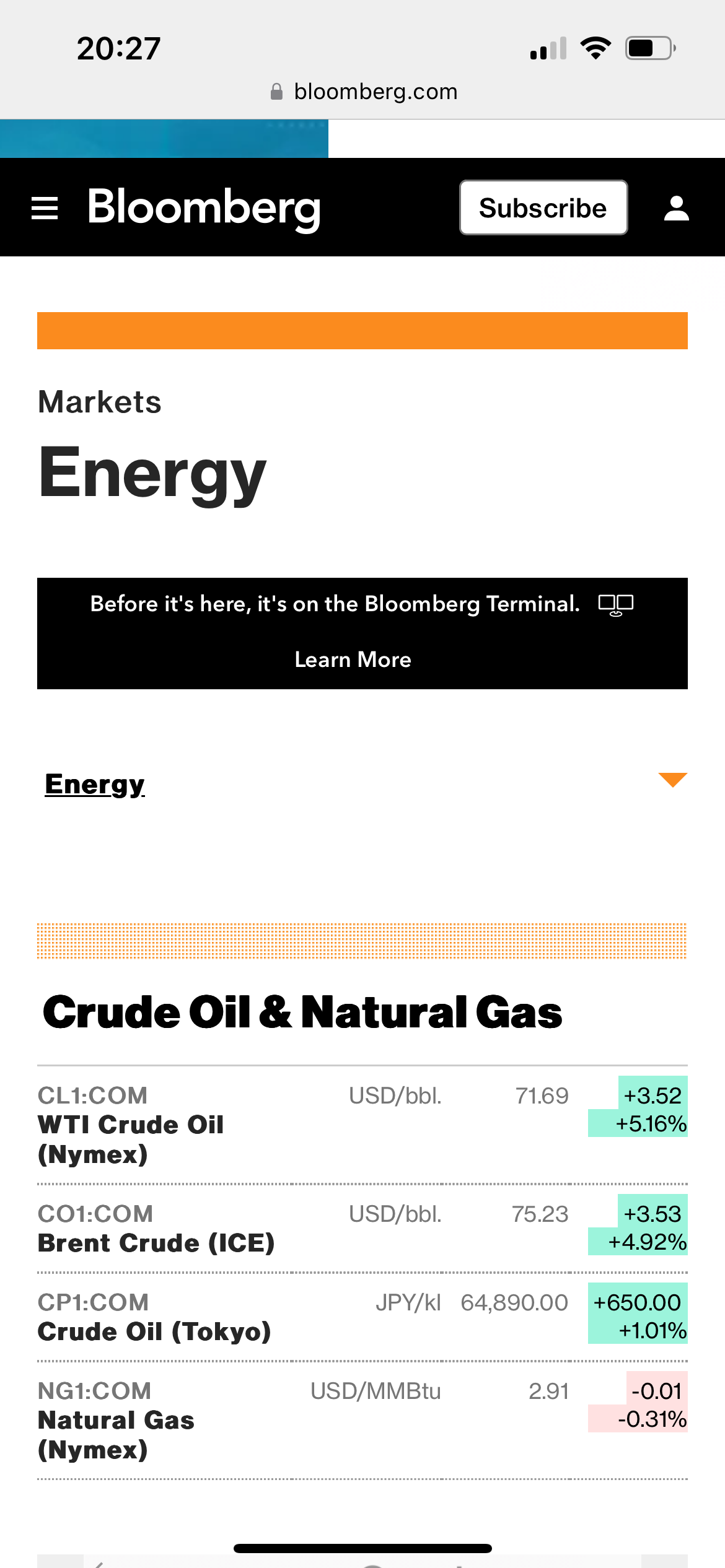Open Learn More about Bloomberg Terminal
The width and height of the screenshot is (725, 1568).
353,660
